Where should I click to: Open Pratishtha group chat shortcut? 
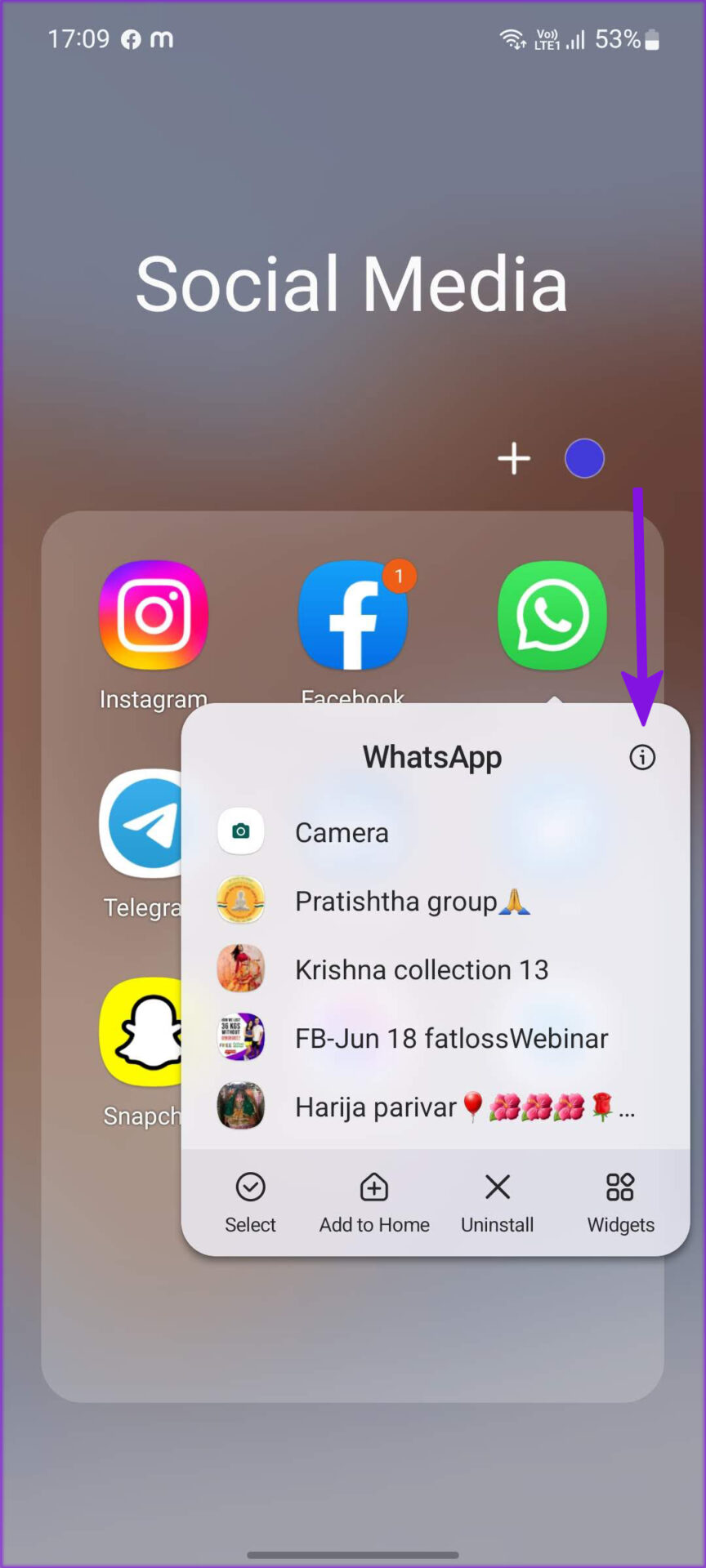(436, 901)
